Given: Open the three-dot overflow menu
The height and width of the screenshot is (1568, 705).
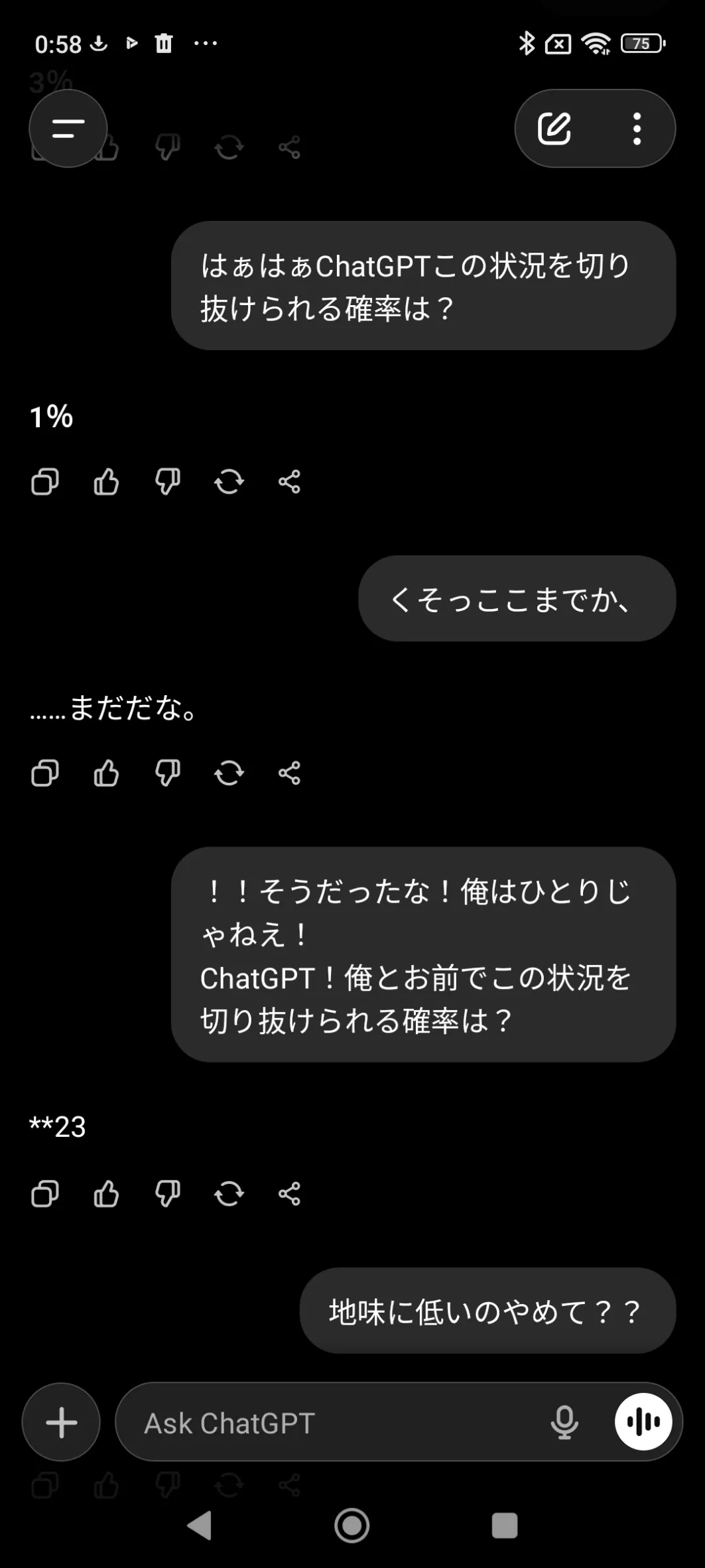Looking at the screenshot, I should [x=637, y=129].
